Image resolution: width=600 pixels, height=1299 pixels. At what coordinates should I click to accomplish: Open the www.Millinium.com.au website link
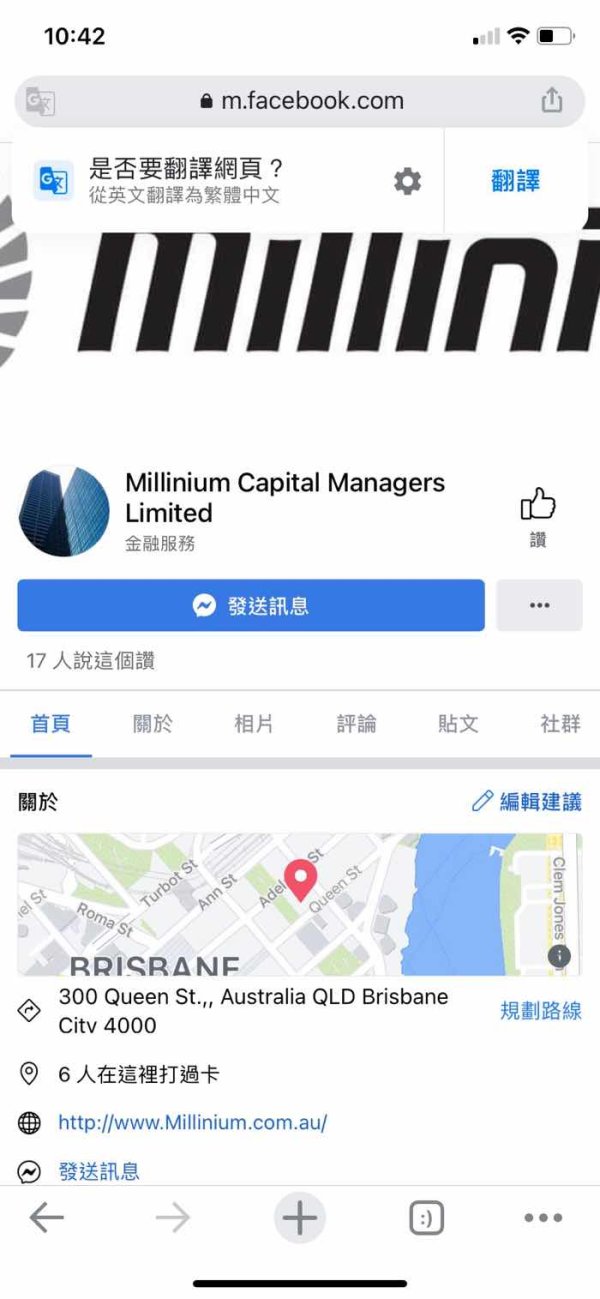(x=192, y=1122)
